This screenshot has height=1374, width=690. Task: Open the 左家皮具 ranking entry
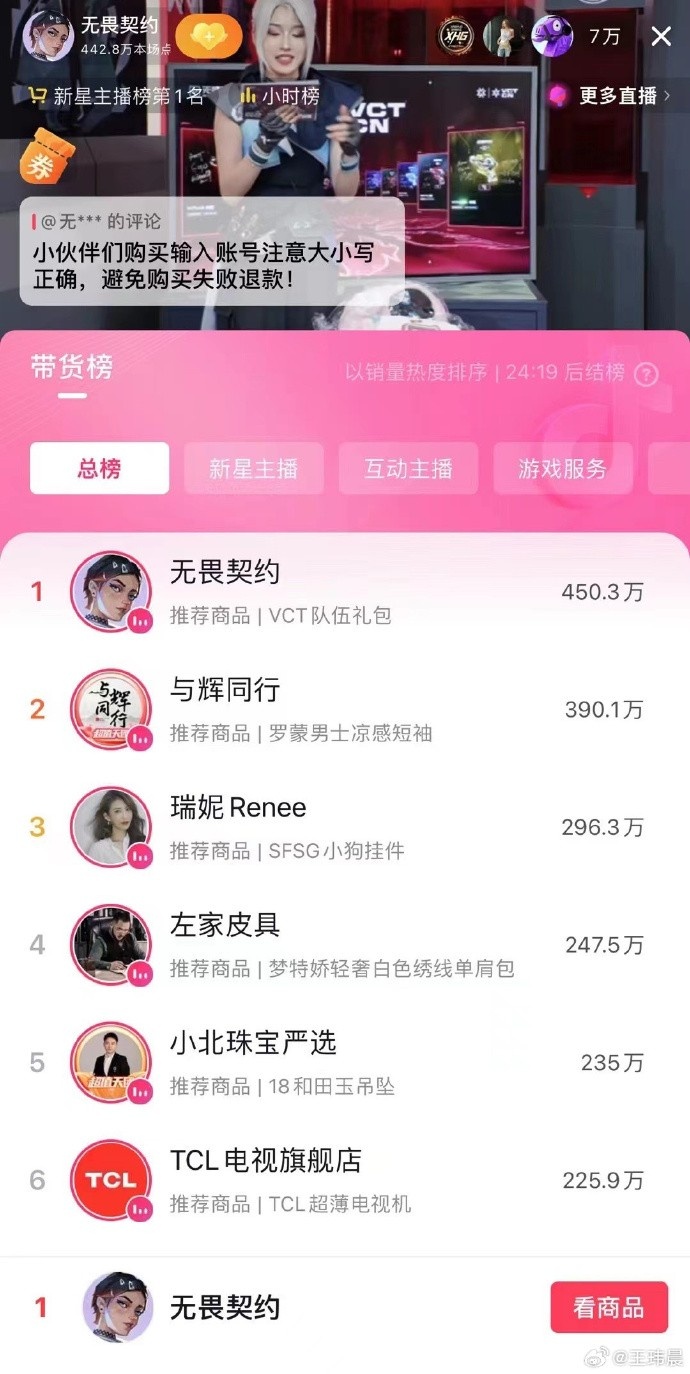click(345, 945)
